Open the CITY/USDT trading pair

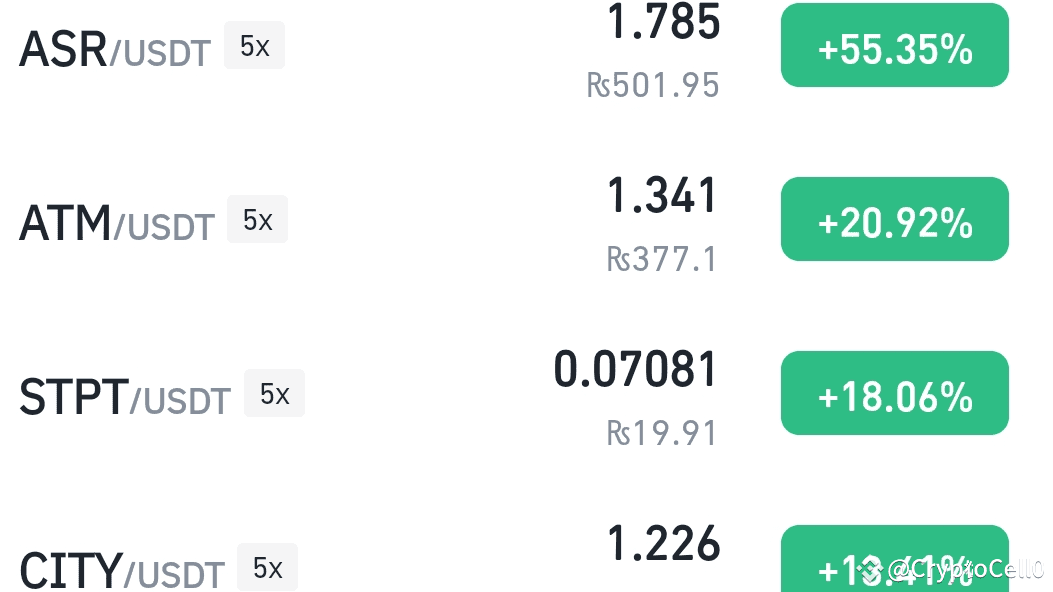(x=122, y=571)
